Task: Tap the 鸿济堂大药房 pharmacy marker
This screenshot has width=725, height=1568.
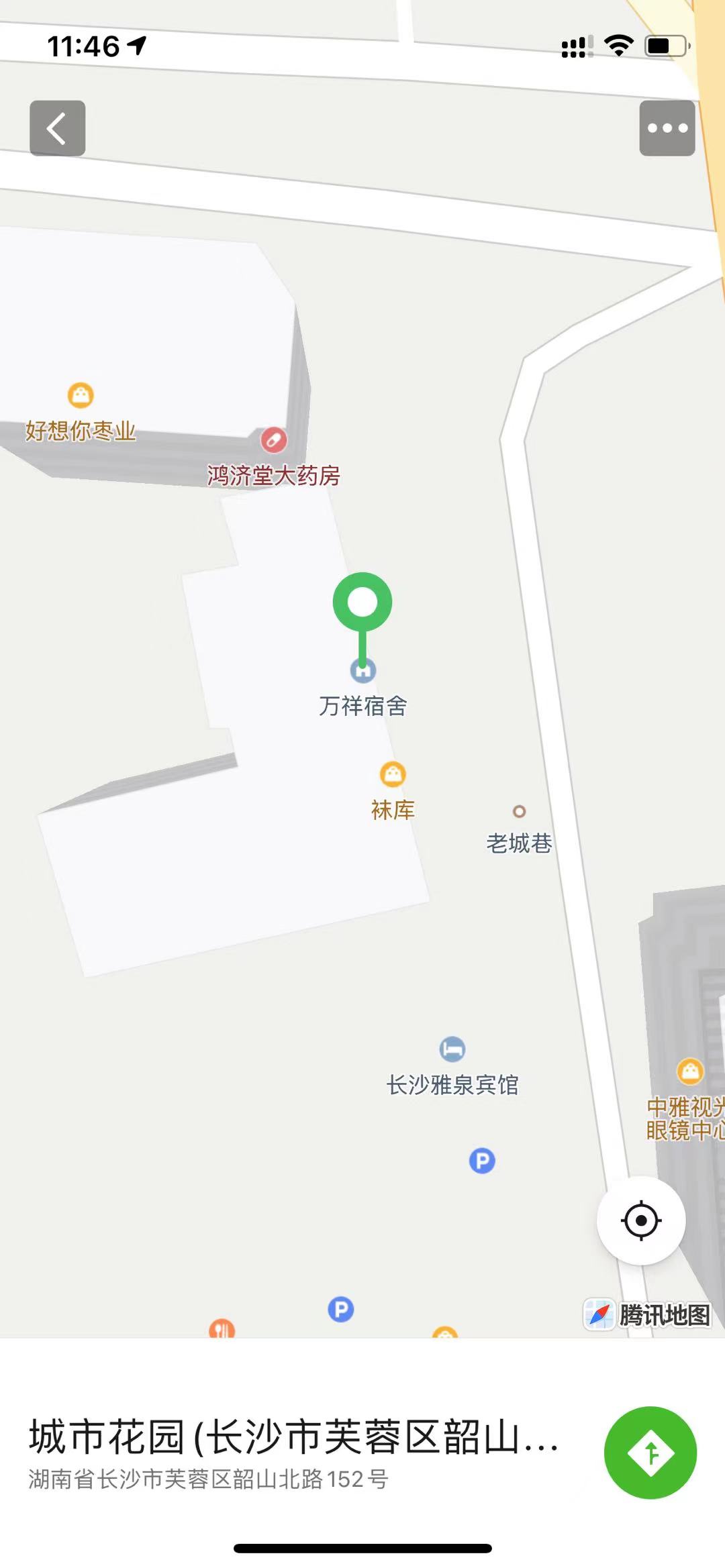Action: point(273,441)
